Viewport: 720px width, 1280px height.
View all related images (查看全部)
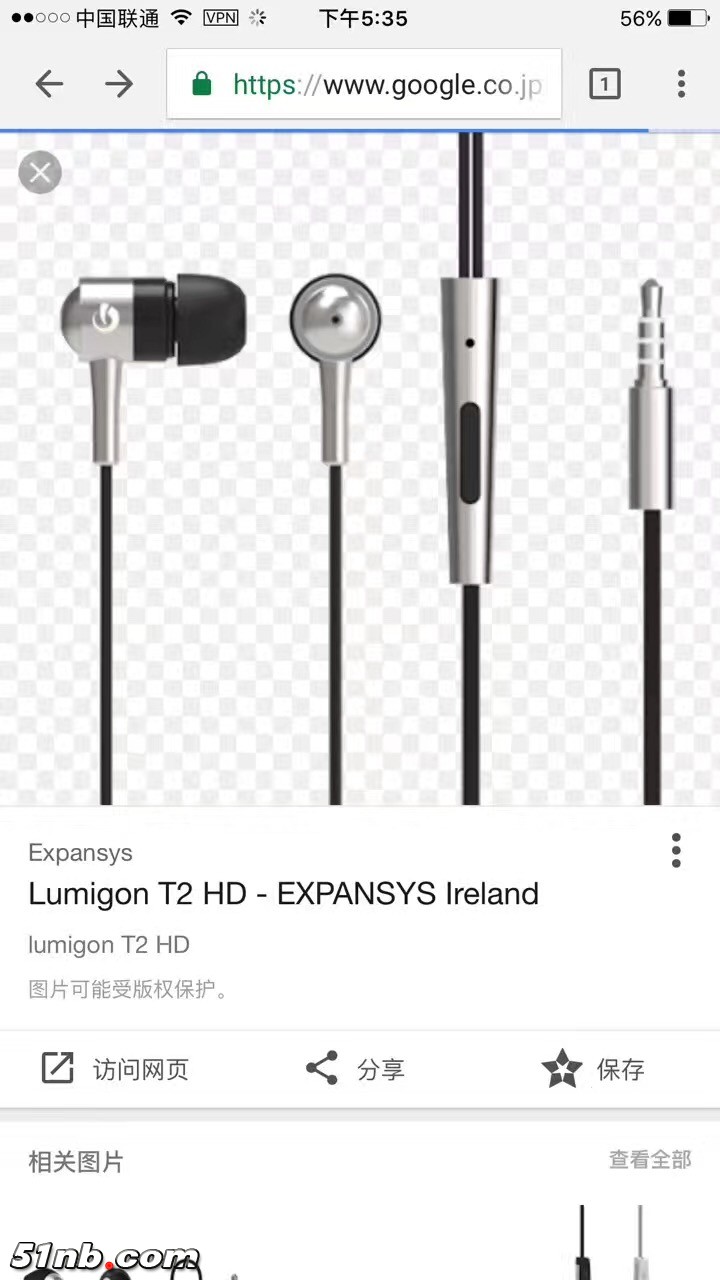pyautogui.click(x=650, y=1160)
